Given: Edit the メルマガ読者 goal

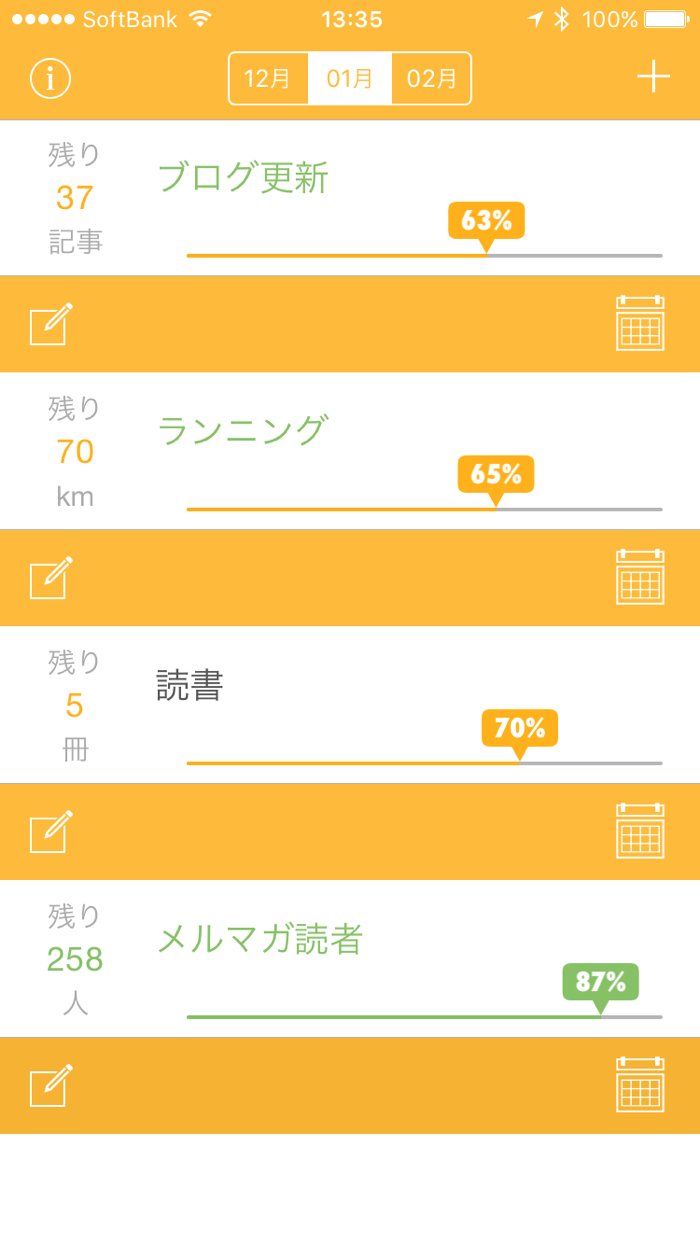Looking at the screenshot, I should [52, 1085].
